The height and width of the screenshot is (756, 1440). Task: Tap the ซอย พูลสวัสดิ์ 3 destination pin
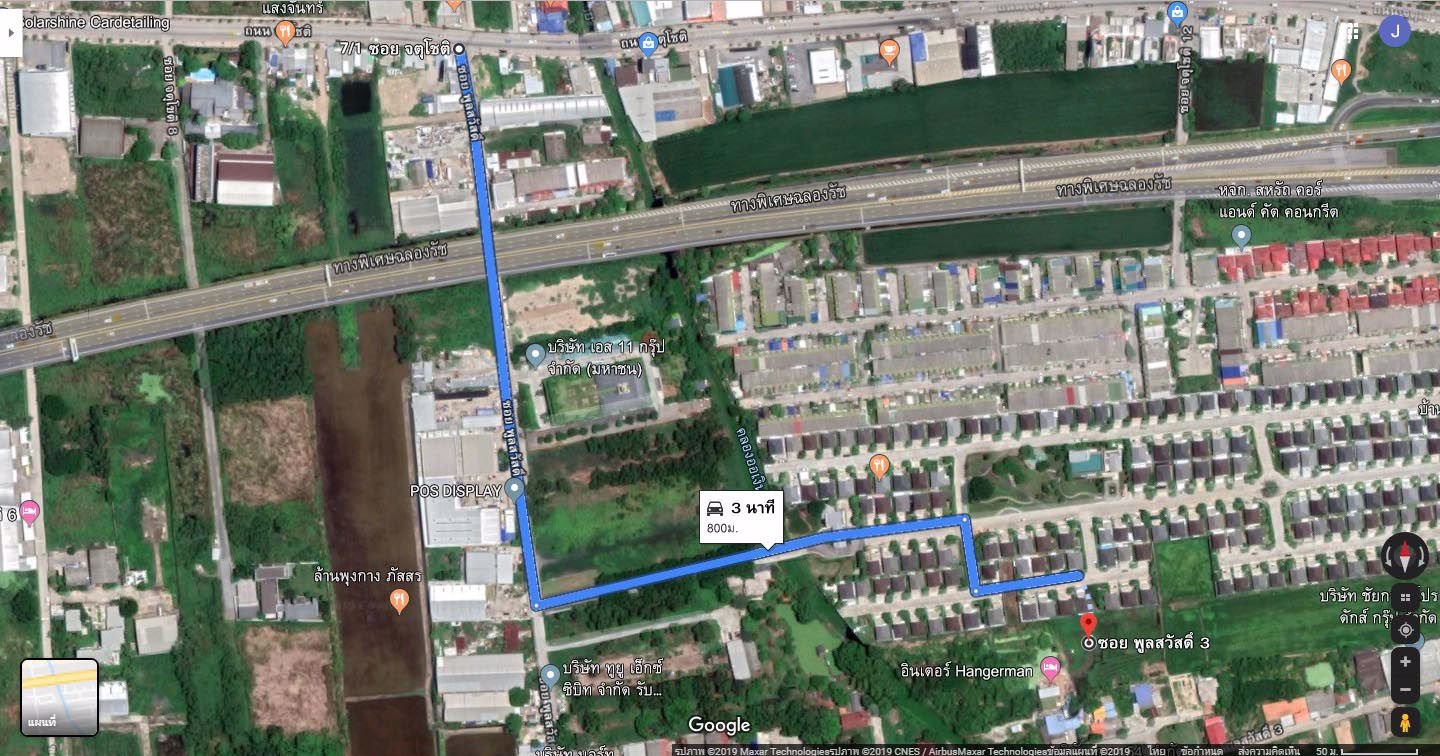[1088, 626]
